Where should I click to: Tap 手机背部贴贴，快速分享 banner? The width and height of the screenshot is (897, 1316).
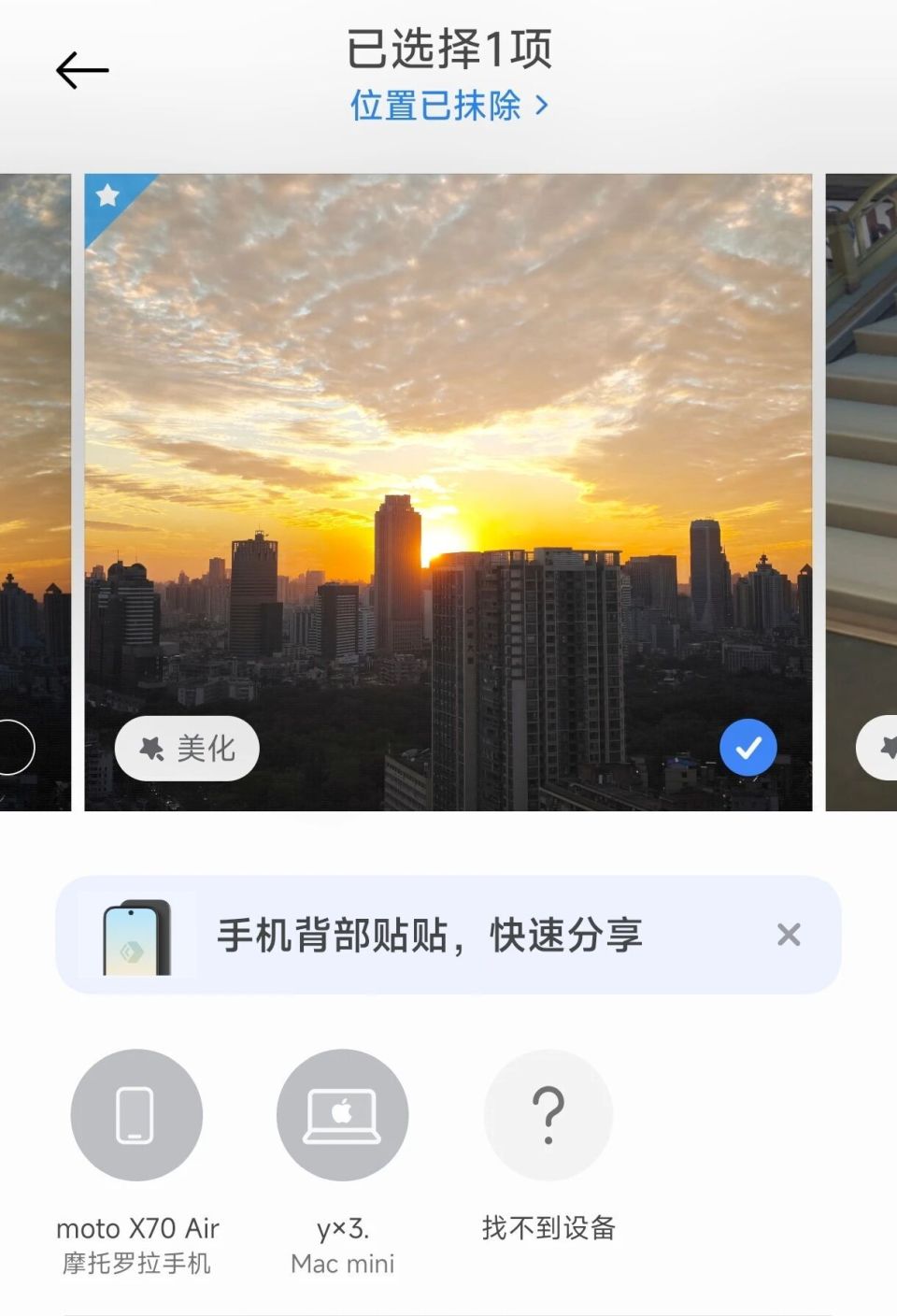[x=430, y=935]
